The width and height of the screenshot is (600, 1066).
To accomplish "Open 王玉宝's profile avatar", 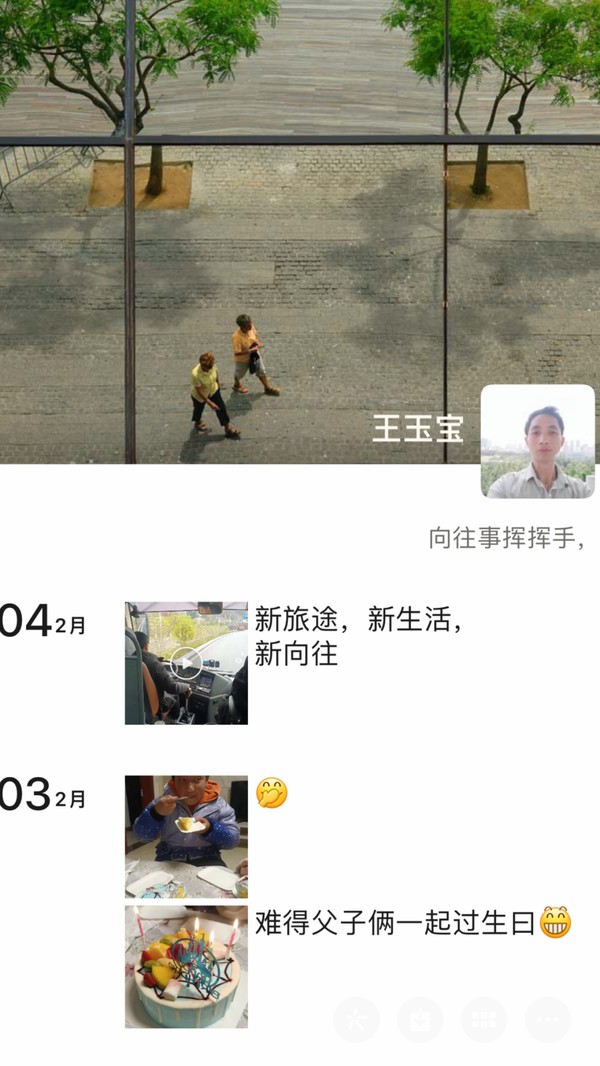I will pos(537,441).
